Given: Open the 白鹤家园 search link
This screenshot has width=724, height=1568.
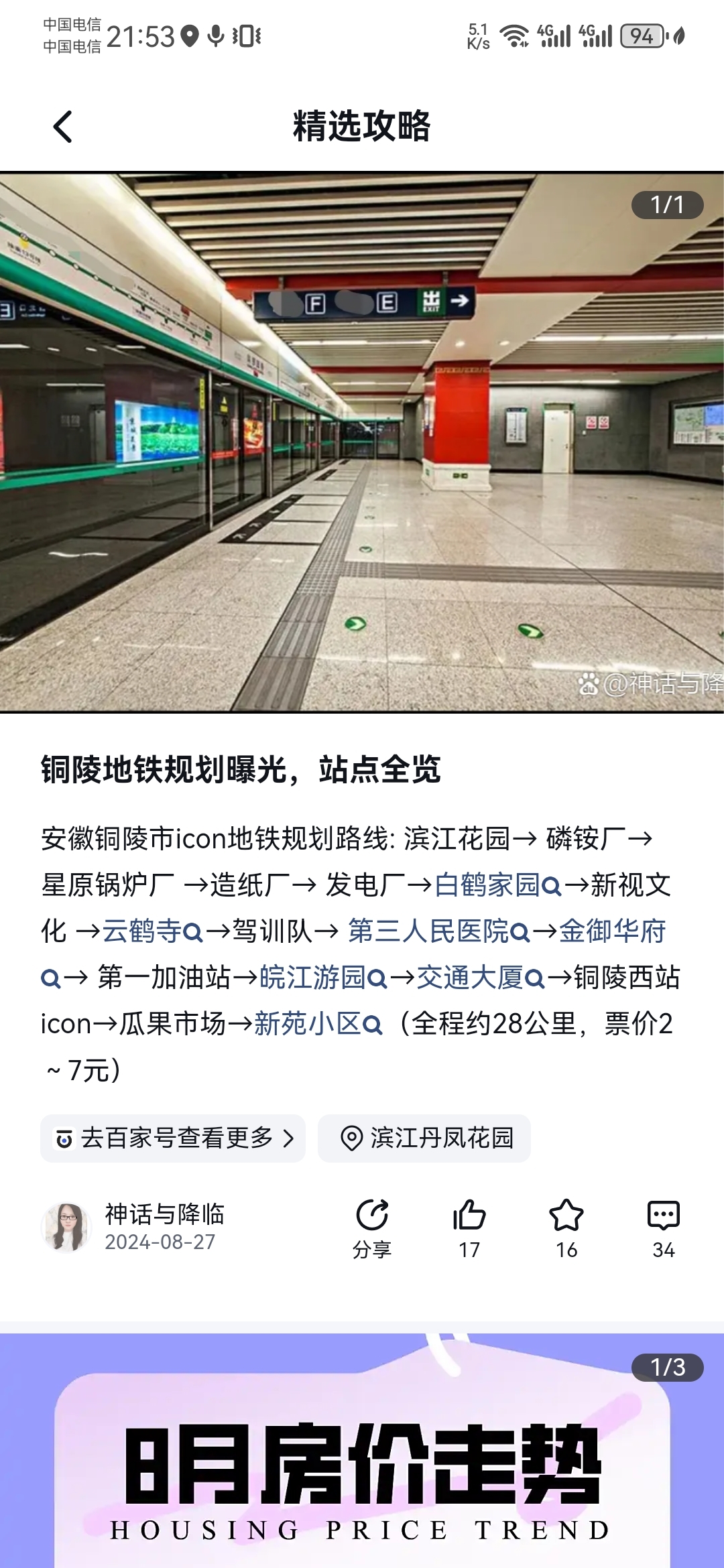Looking at the screenshot, I should pyautogui.click(x=497, y=885).
